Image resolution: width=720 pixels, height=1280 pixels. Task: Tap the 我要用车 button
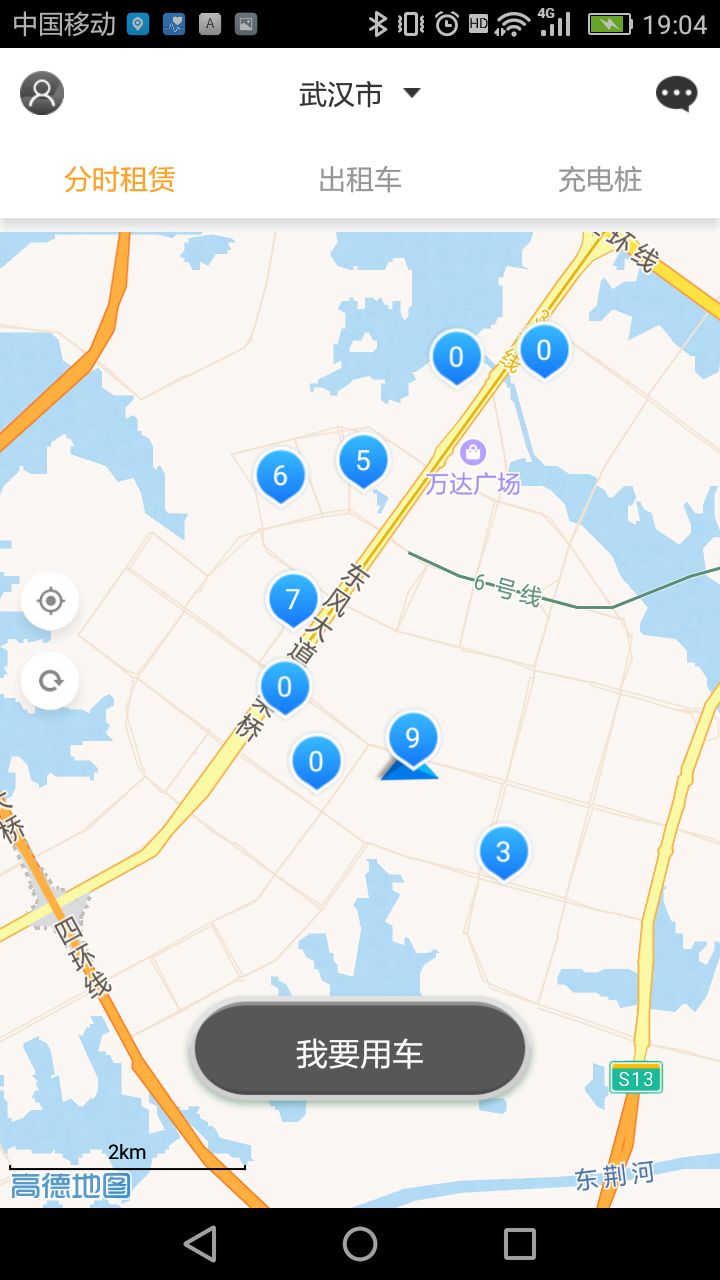[360, 1052]
